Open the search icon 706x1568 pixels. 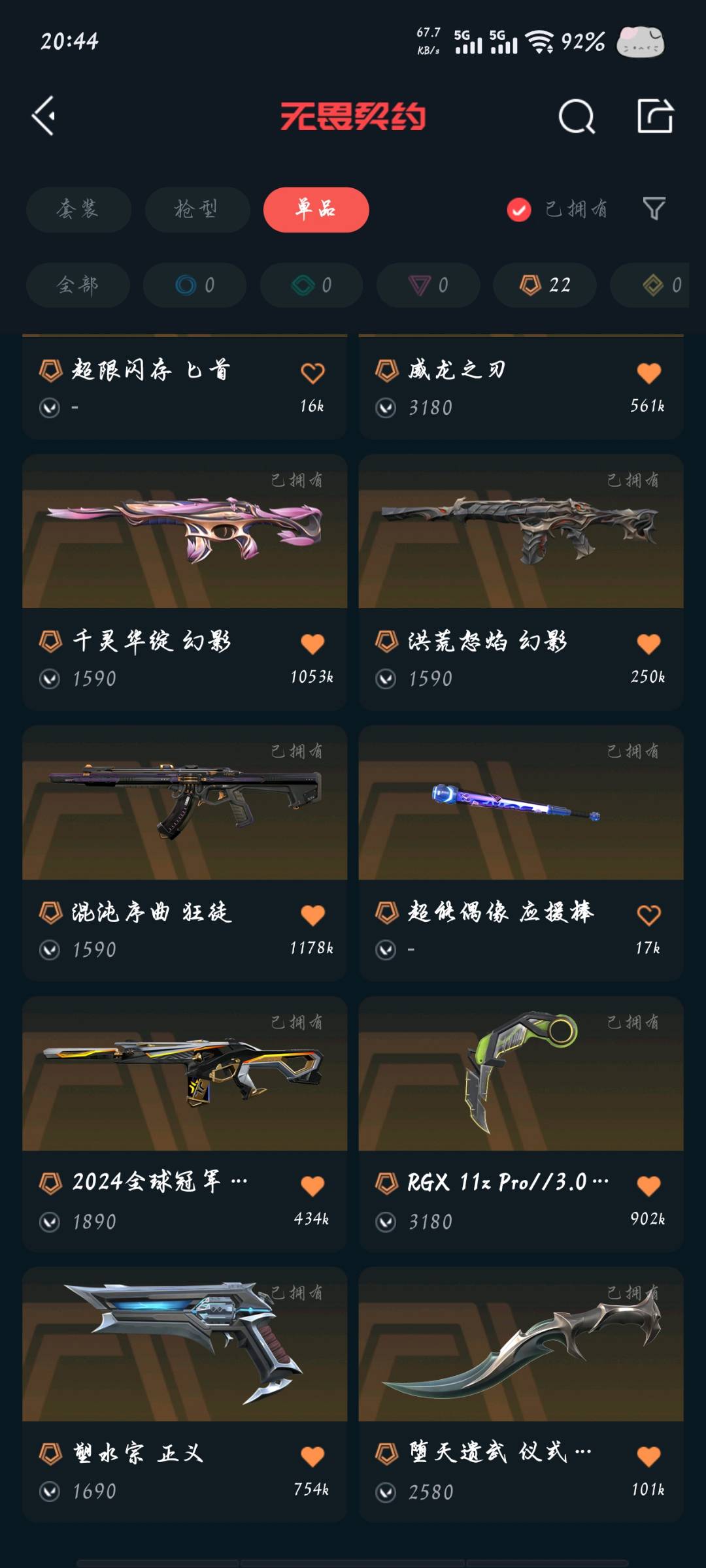coord(577,117)
